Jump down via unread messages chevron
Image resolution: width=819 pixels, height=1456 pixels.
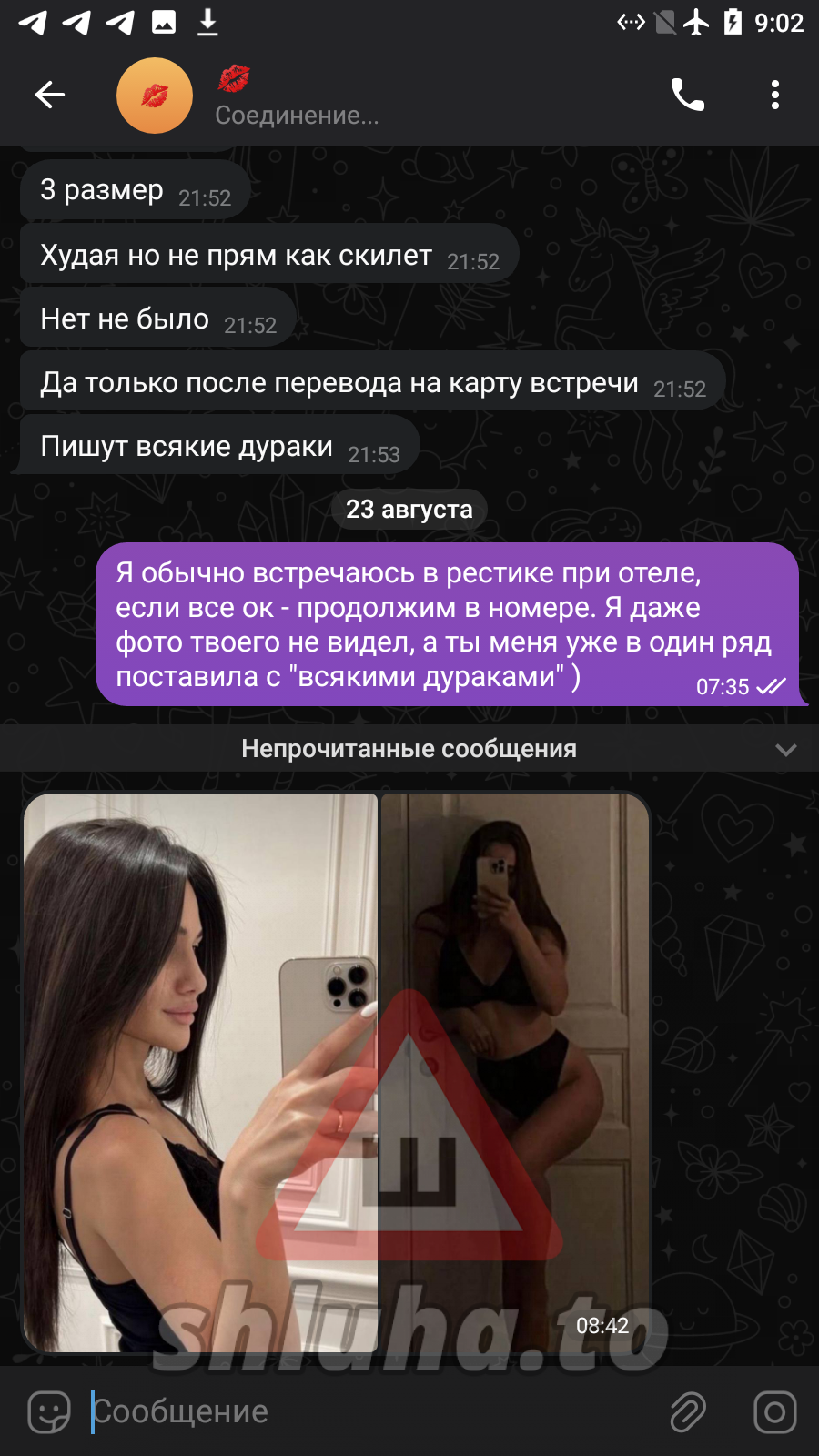(x=785, y=750)
